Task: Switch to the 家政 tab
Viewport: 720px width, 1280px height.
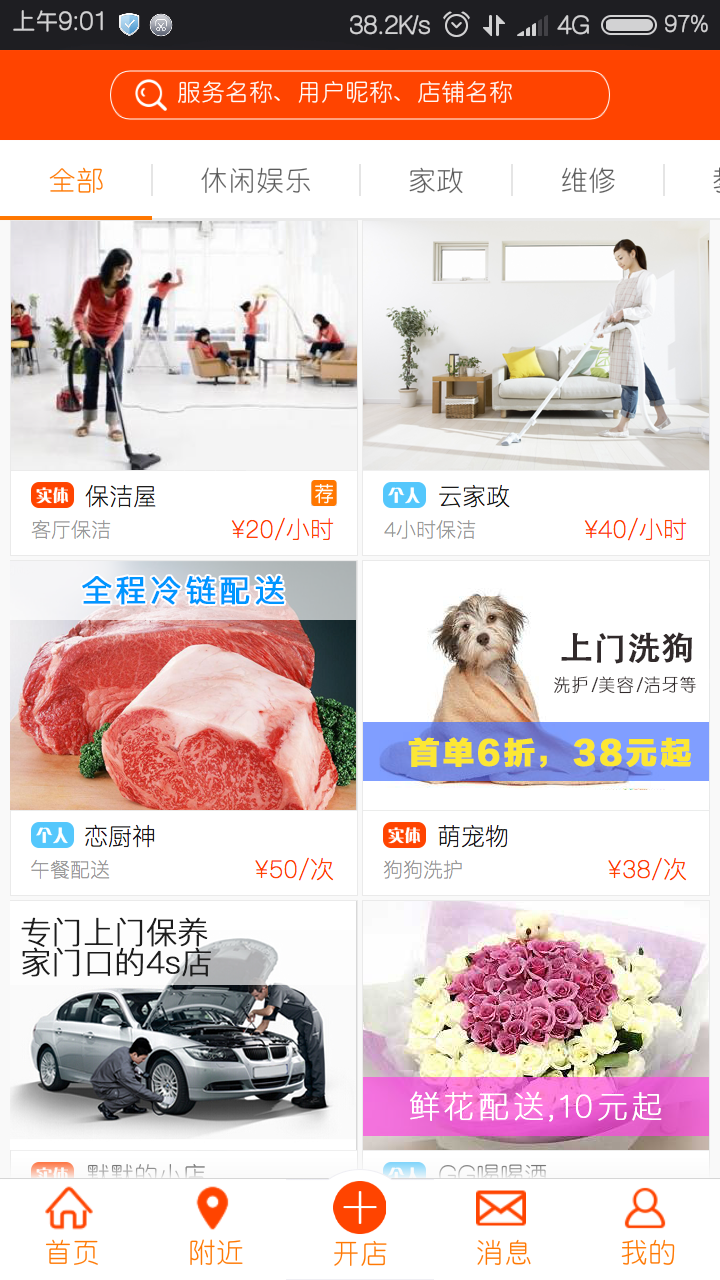Action: coord(436,181)
